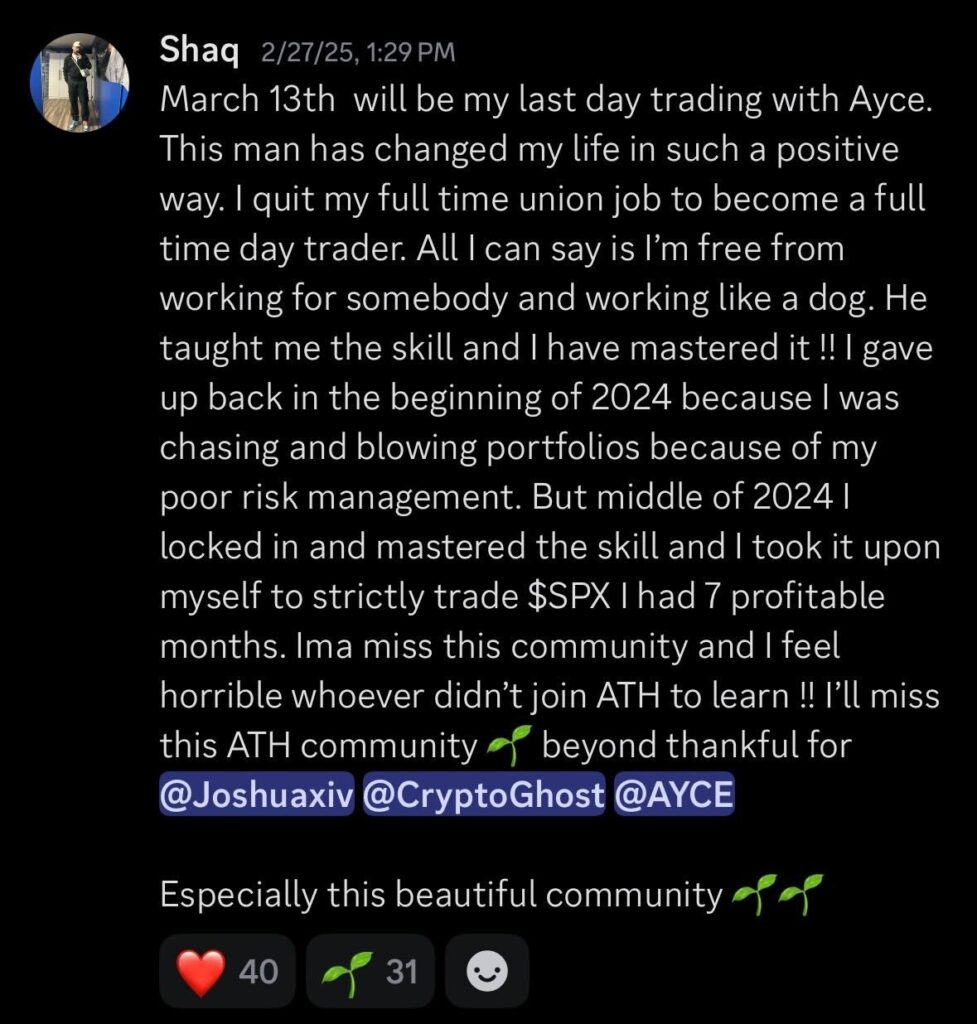Open Shaq's profile avatar
The height and width of the screenshot is (1024, 977).
coord(79,82)
